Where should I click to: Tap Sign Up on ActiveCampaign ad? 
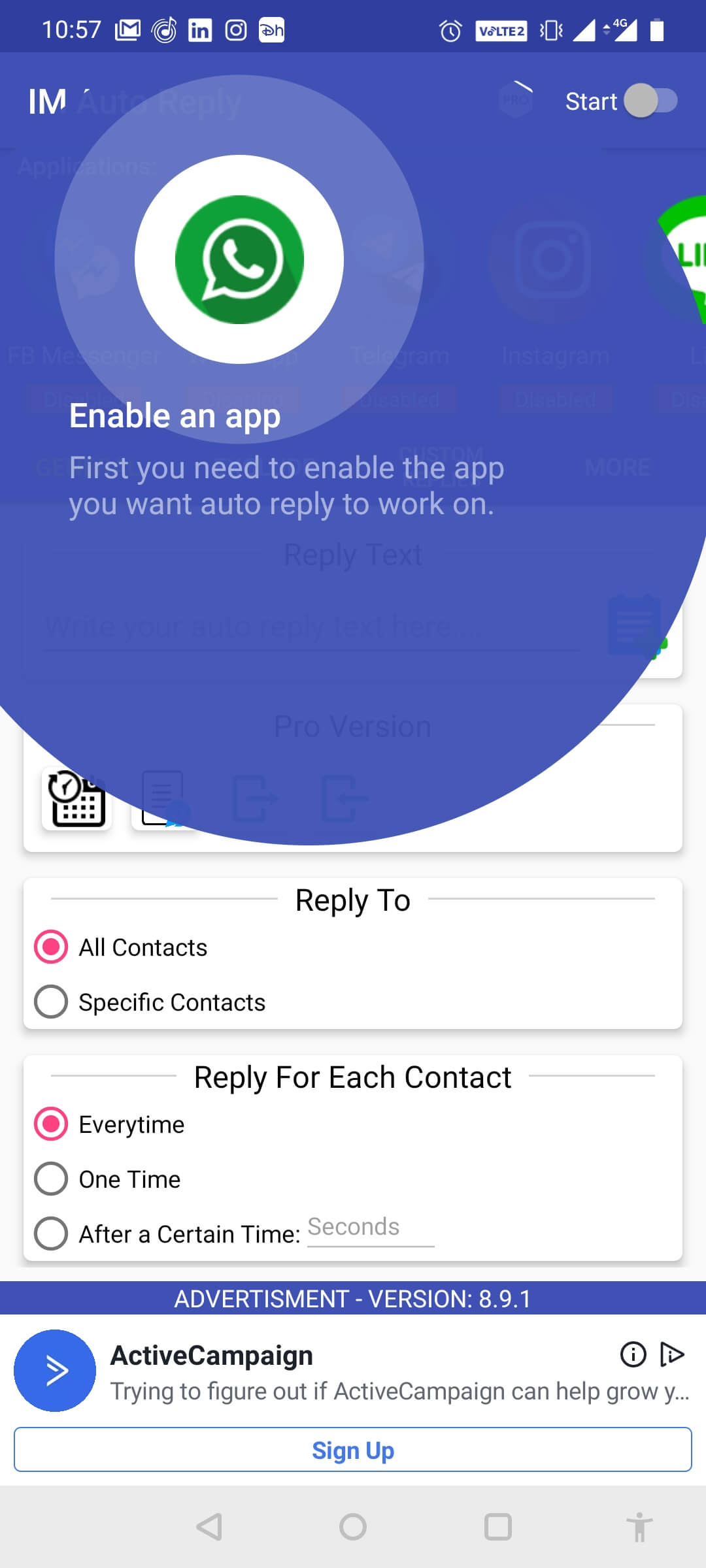tap(353, 1450)
